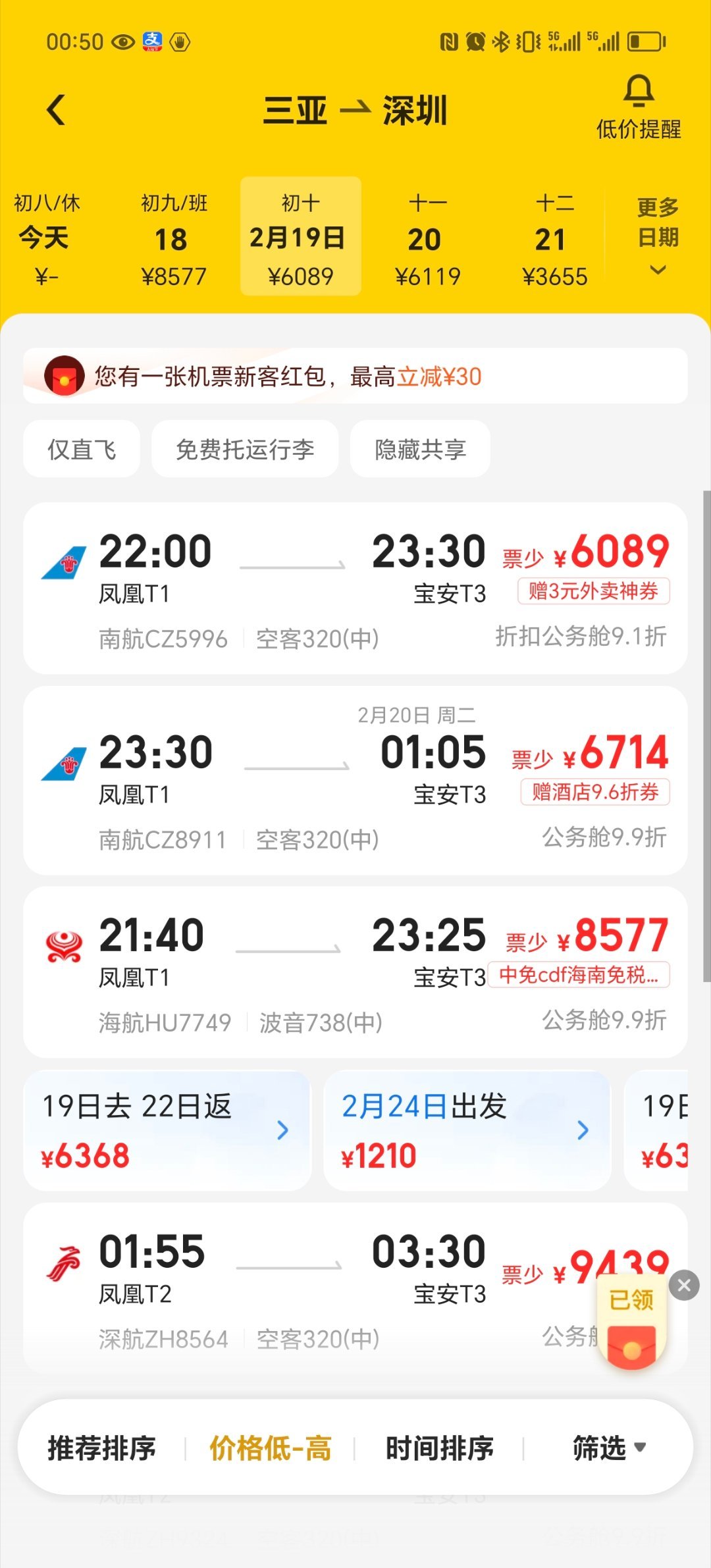
Task: Select date 21 priced ¥3655
Action: pos(554,239)
